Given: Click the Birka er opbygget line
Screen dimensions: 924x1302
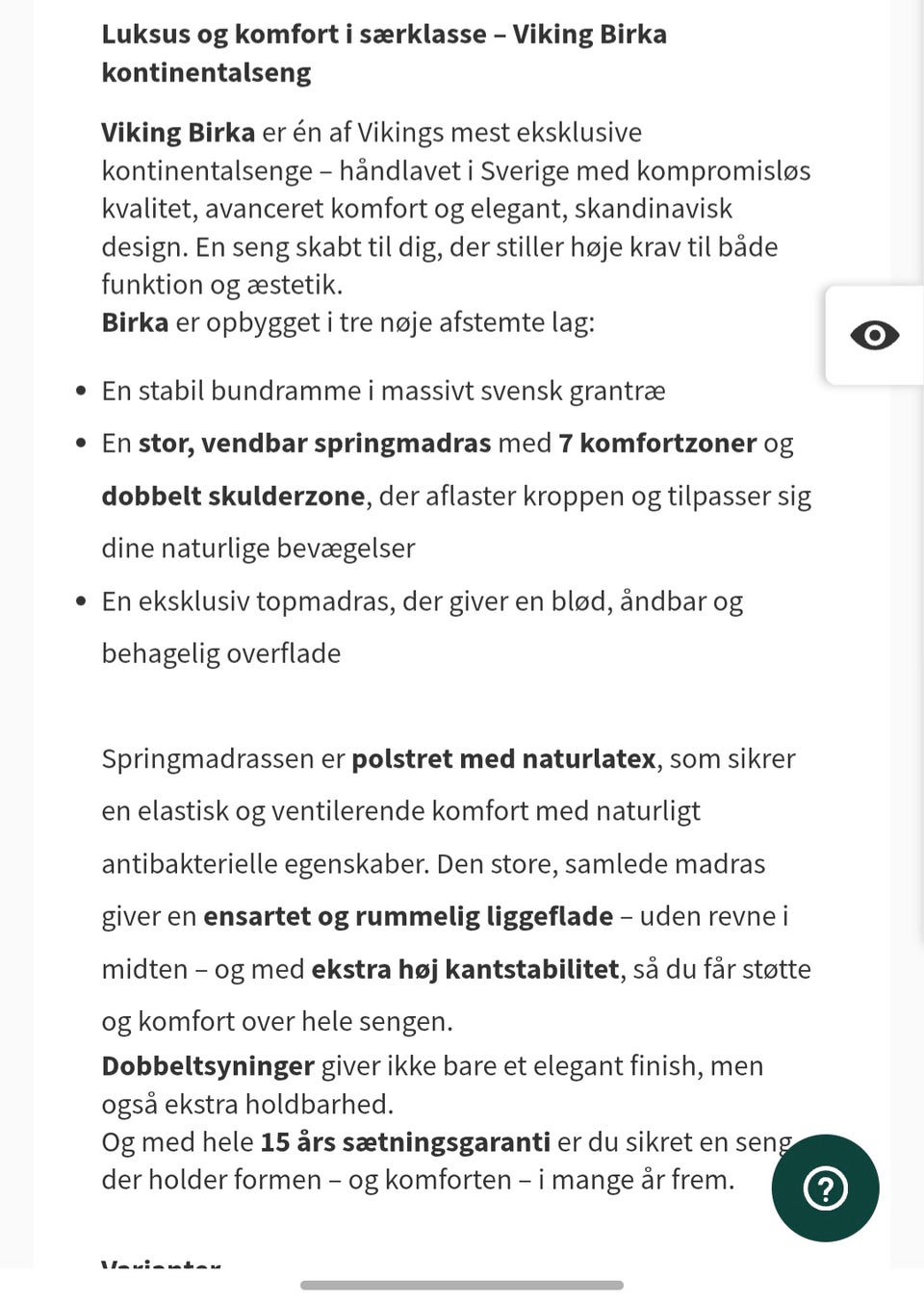Looking at the screenshot, I should pyautogui.click(x=348, y=322).
